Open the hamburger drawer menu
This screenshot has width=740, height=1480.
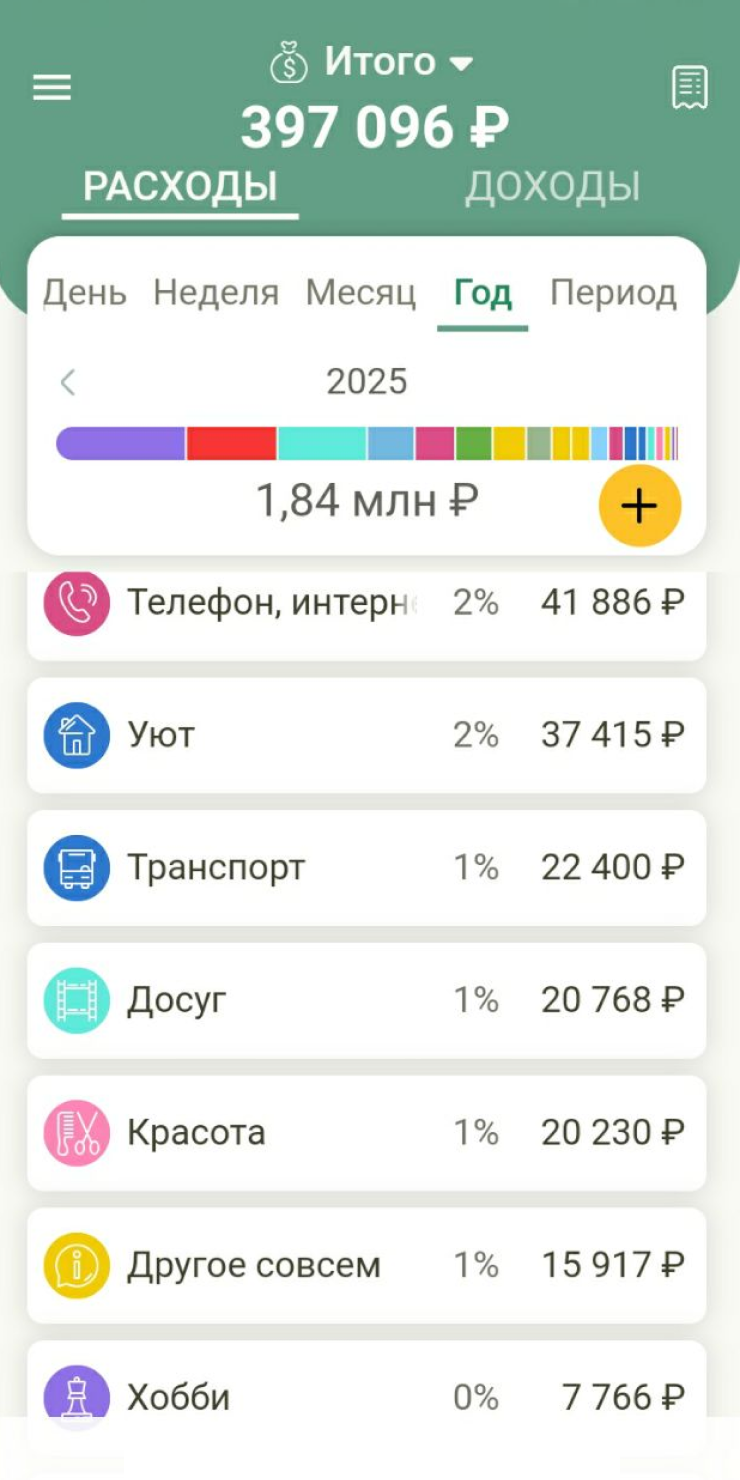(52, 88)
